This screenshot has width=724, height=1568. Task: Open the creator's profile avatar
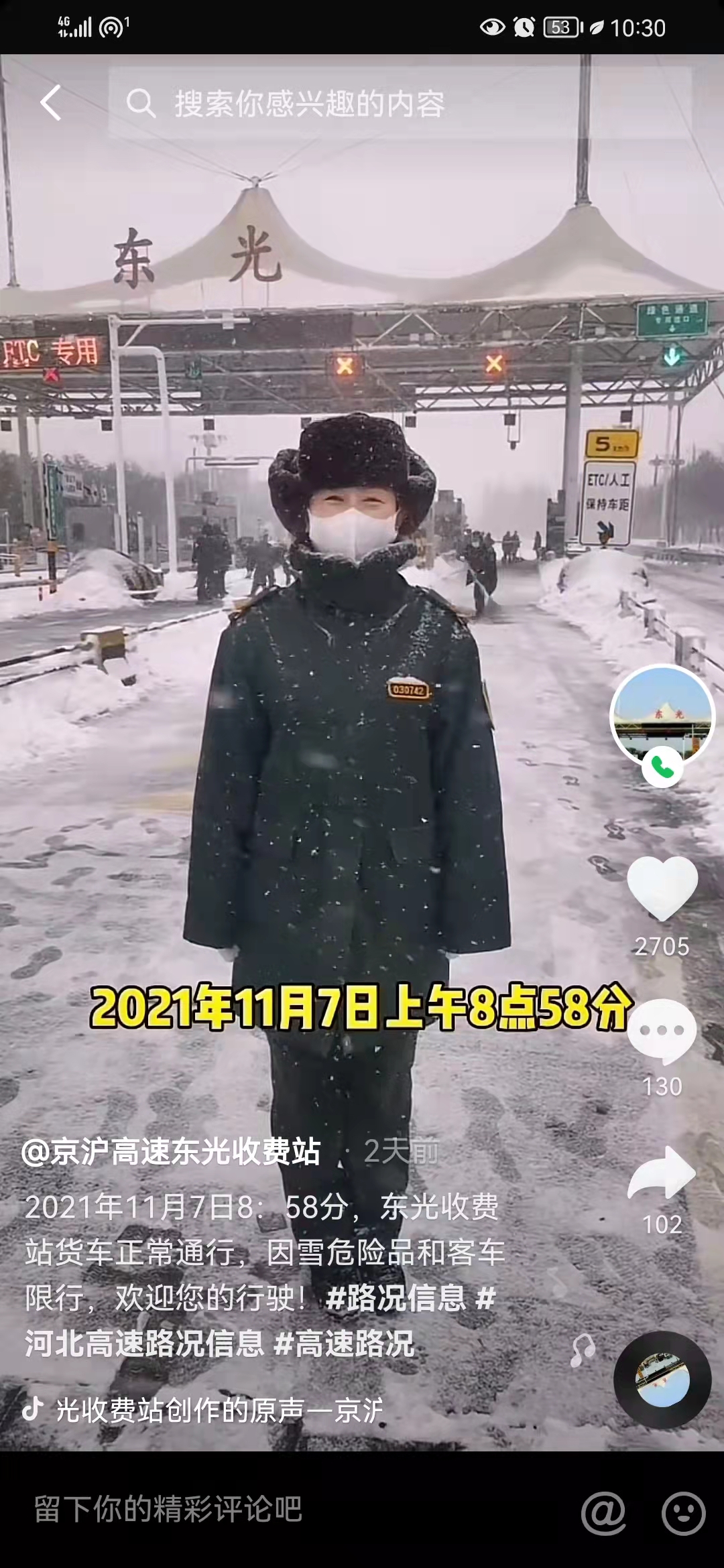coord(662,716)
